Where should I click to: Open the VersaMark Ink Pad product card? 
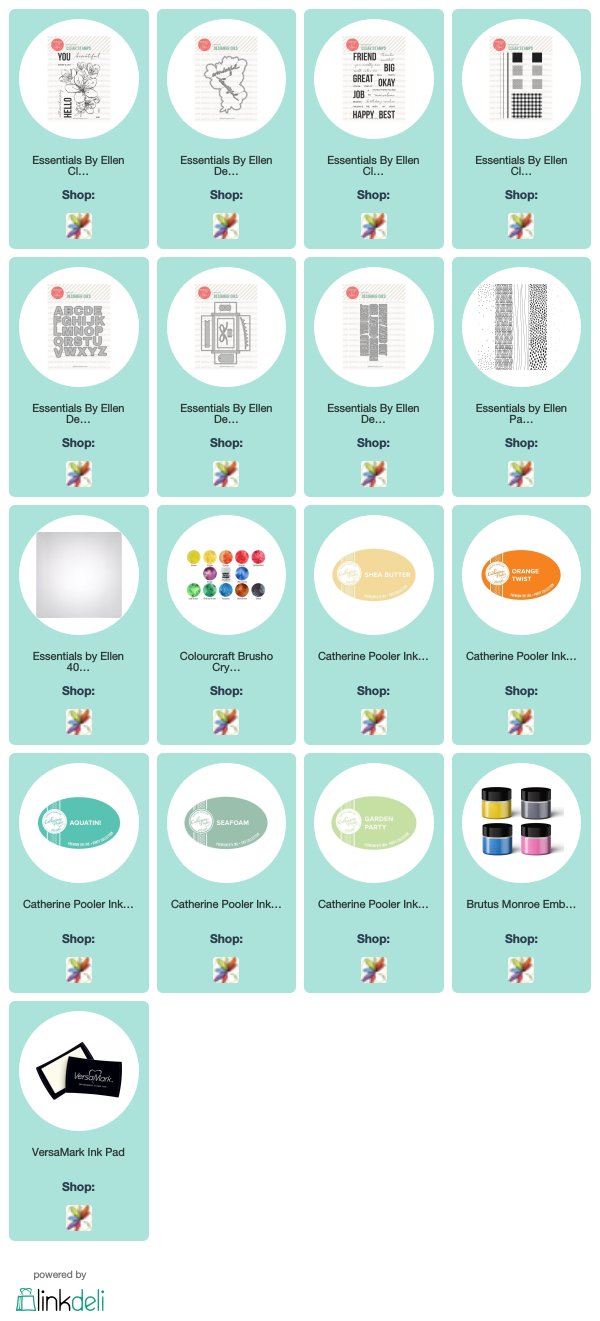click(x=79, y=1120)
